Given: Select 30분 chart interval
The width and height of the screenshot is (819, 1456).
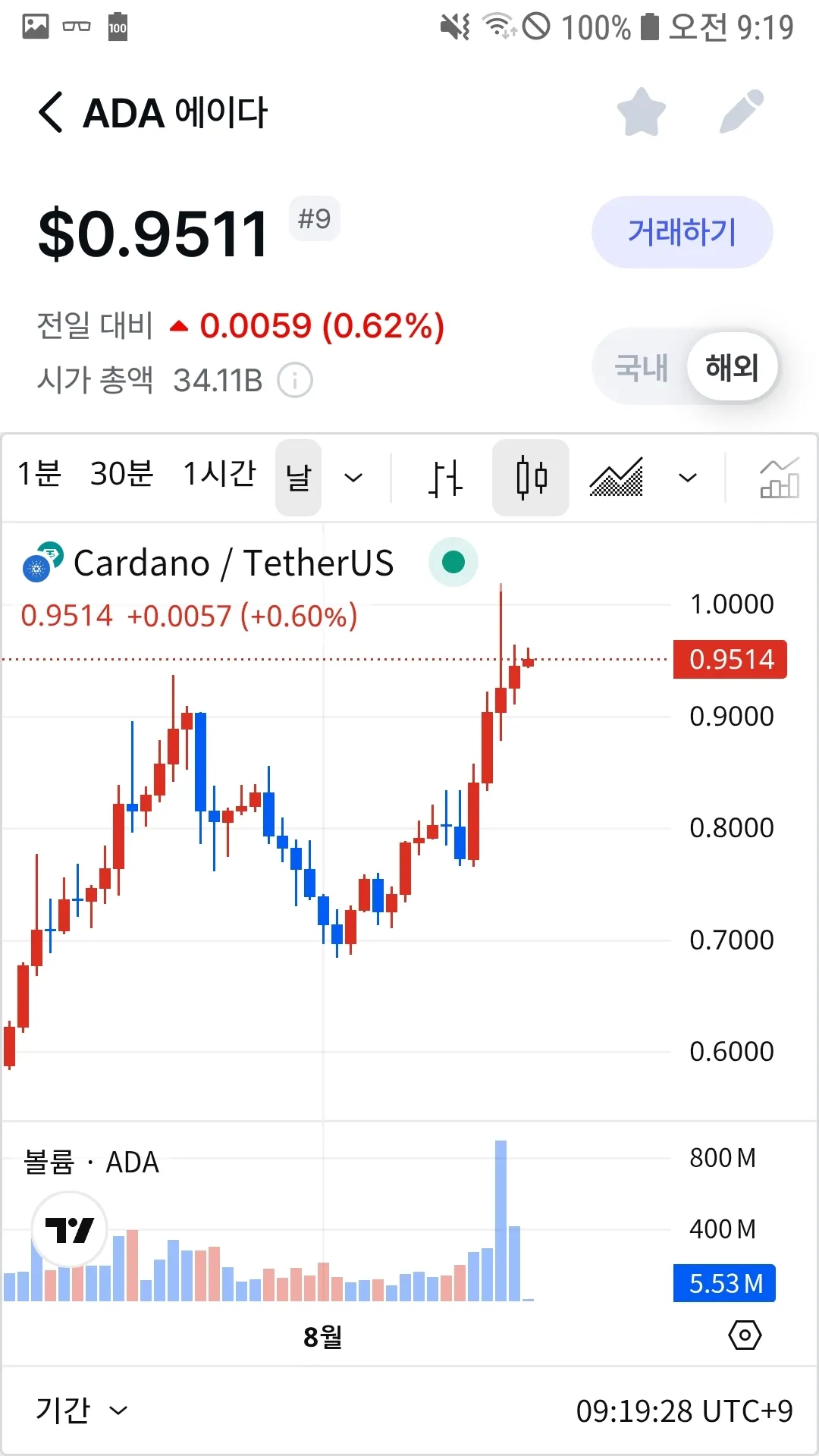Looking at the screenshot, I should point(121,474).
